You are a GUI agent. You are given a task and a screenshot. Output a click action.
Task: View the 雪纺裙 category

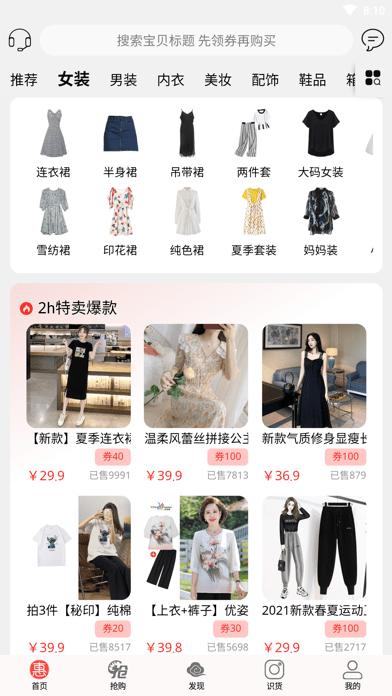(53, 221)
